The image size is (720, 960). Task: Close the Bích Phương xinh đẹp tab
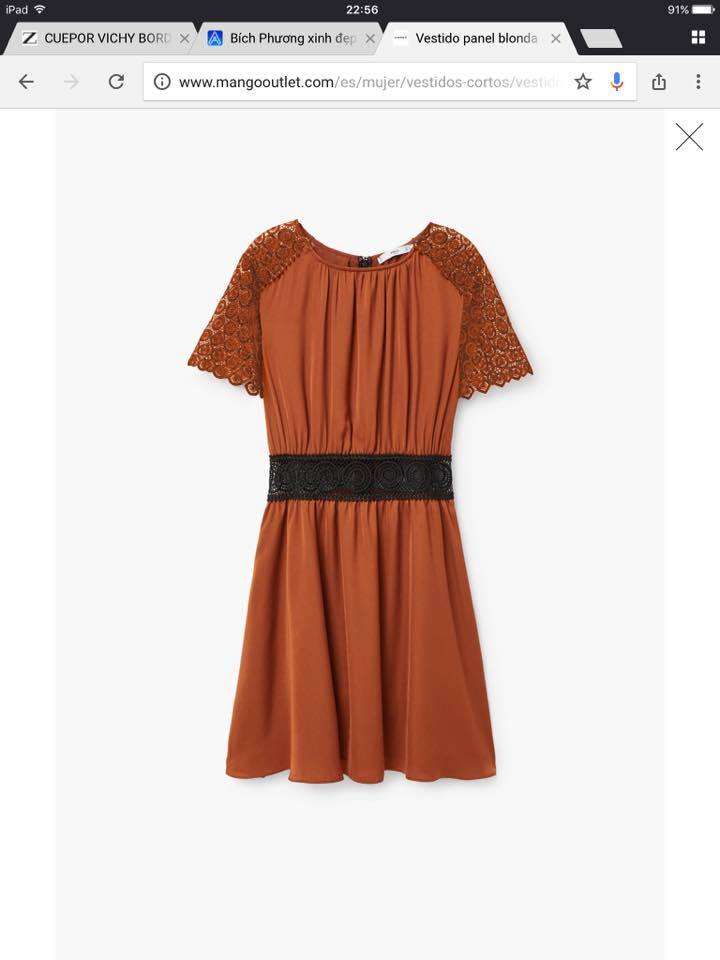370,38
